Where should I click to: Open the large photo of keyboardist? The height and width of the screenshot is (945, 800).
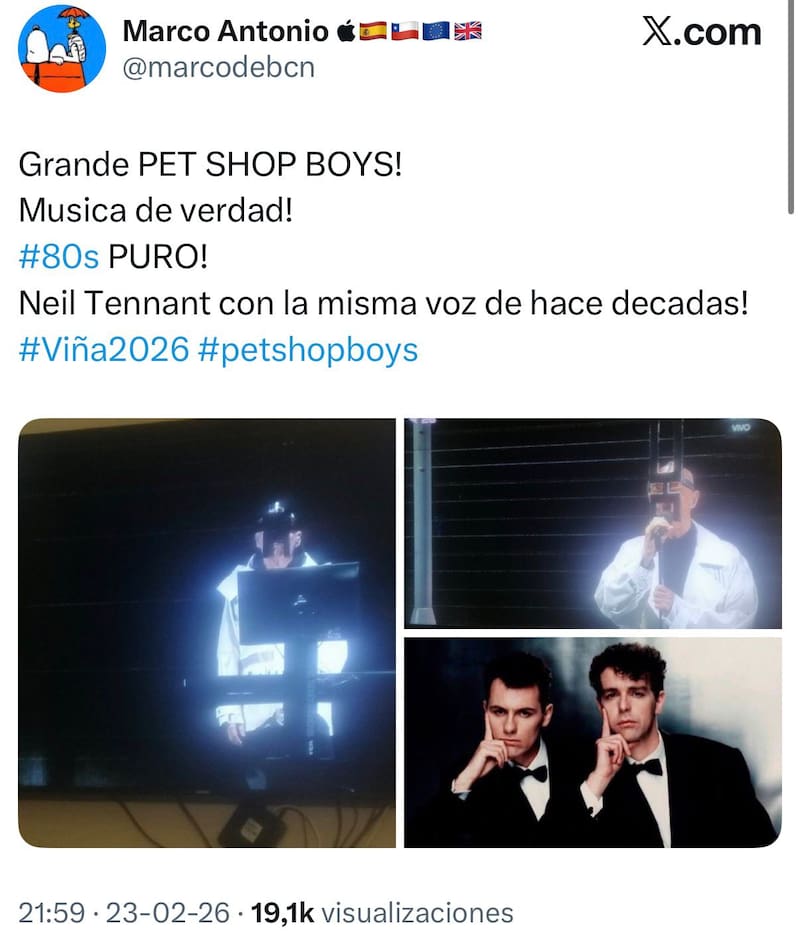click(207, 632)
